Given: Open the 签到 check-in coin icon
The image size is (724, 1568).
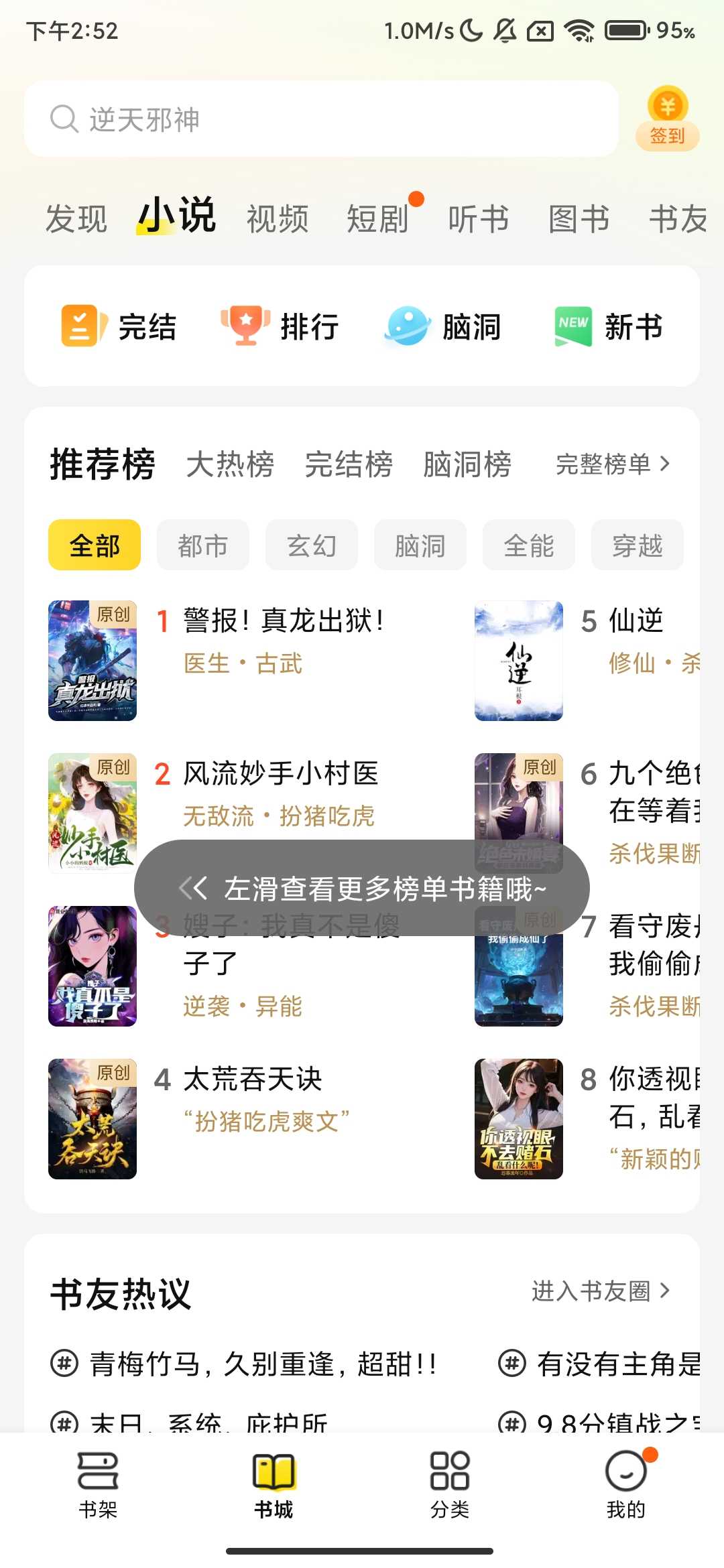Looking at the screenshot, I should [x=668, y=107].
